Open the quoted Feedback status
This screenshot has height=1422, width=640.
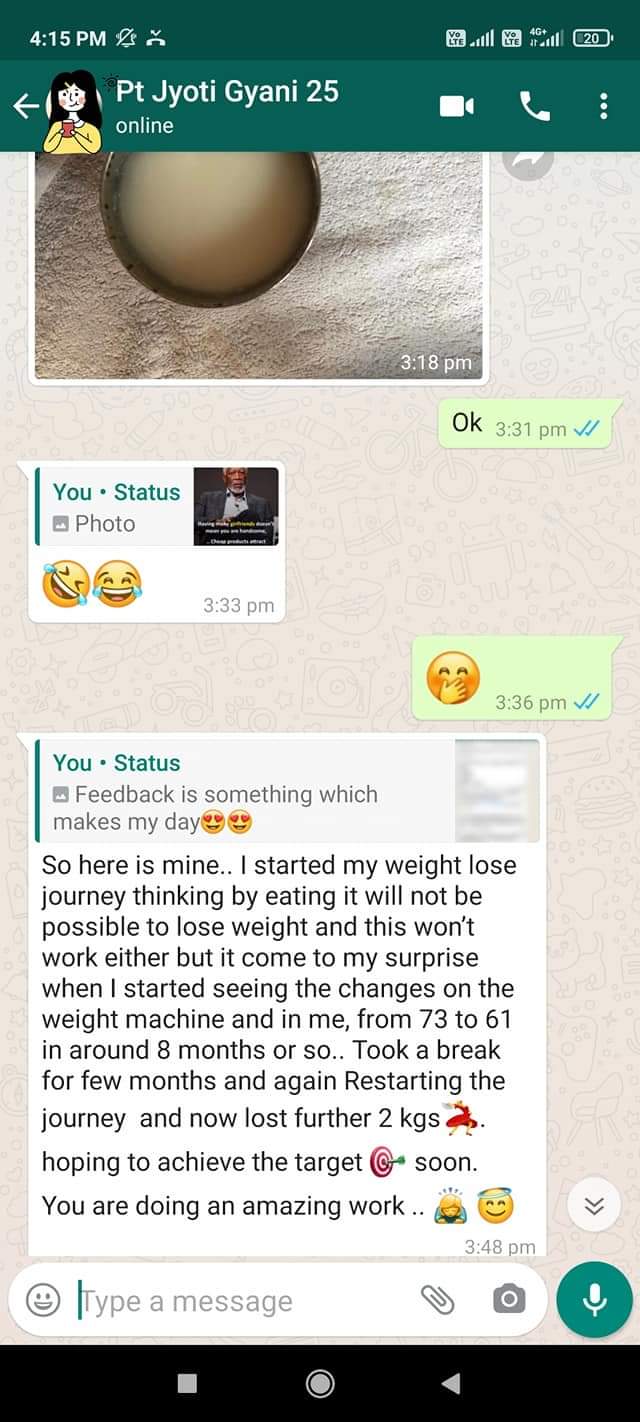pos(286,793)
